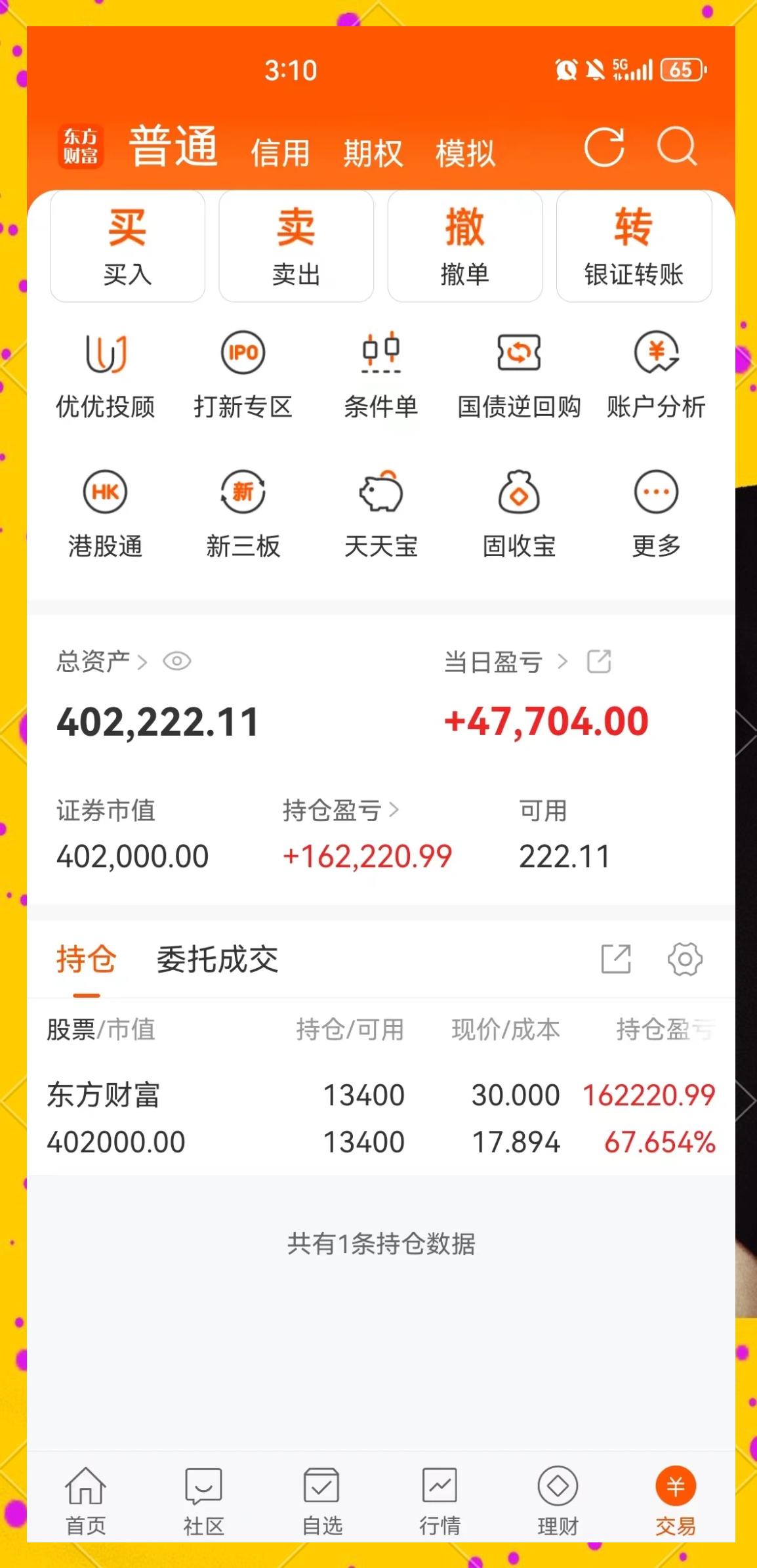Switch to the 委托成交 orders tab
The image size is (757, 1568).
(x=216, y=960)
